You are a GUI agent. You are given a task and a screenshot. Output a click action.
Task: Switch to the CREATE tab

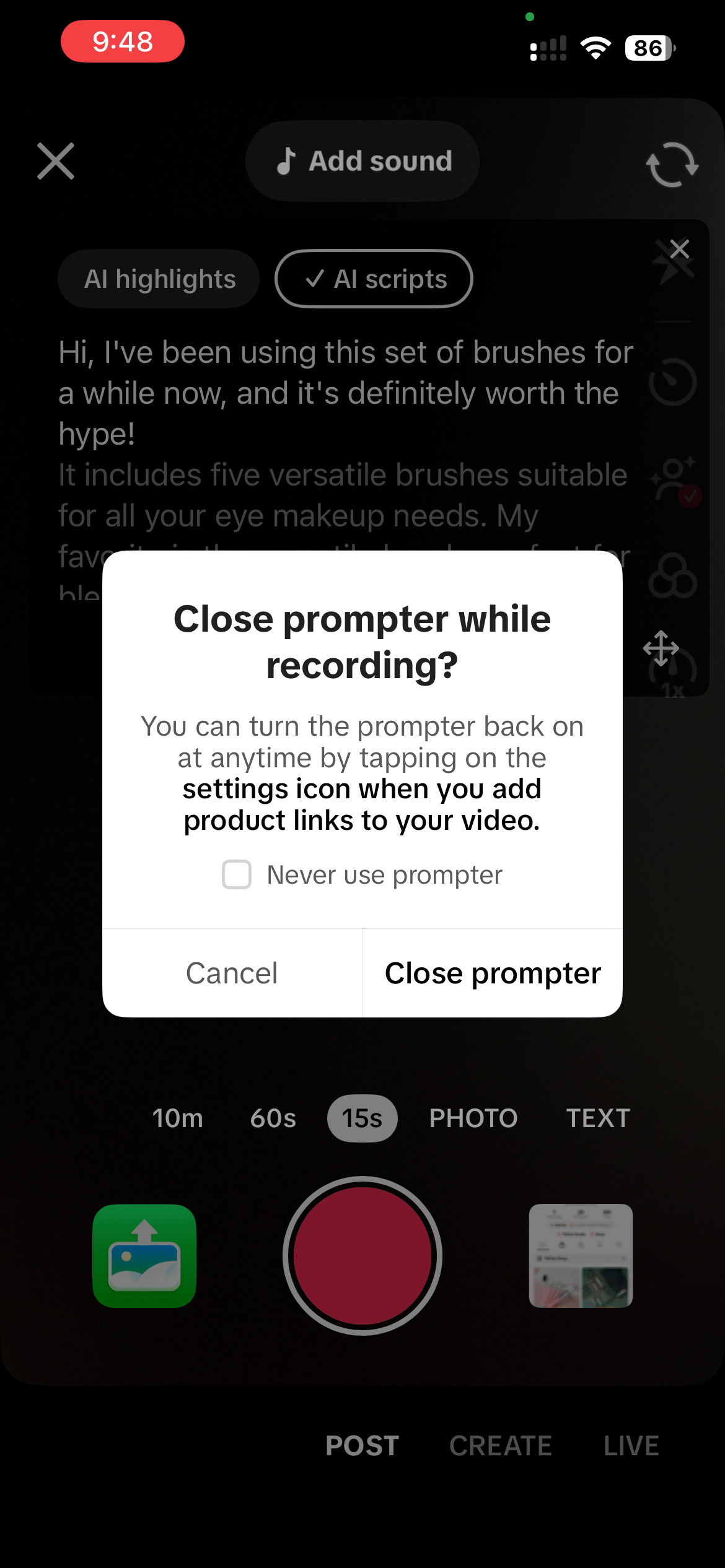coord(500,1446)
